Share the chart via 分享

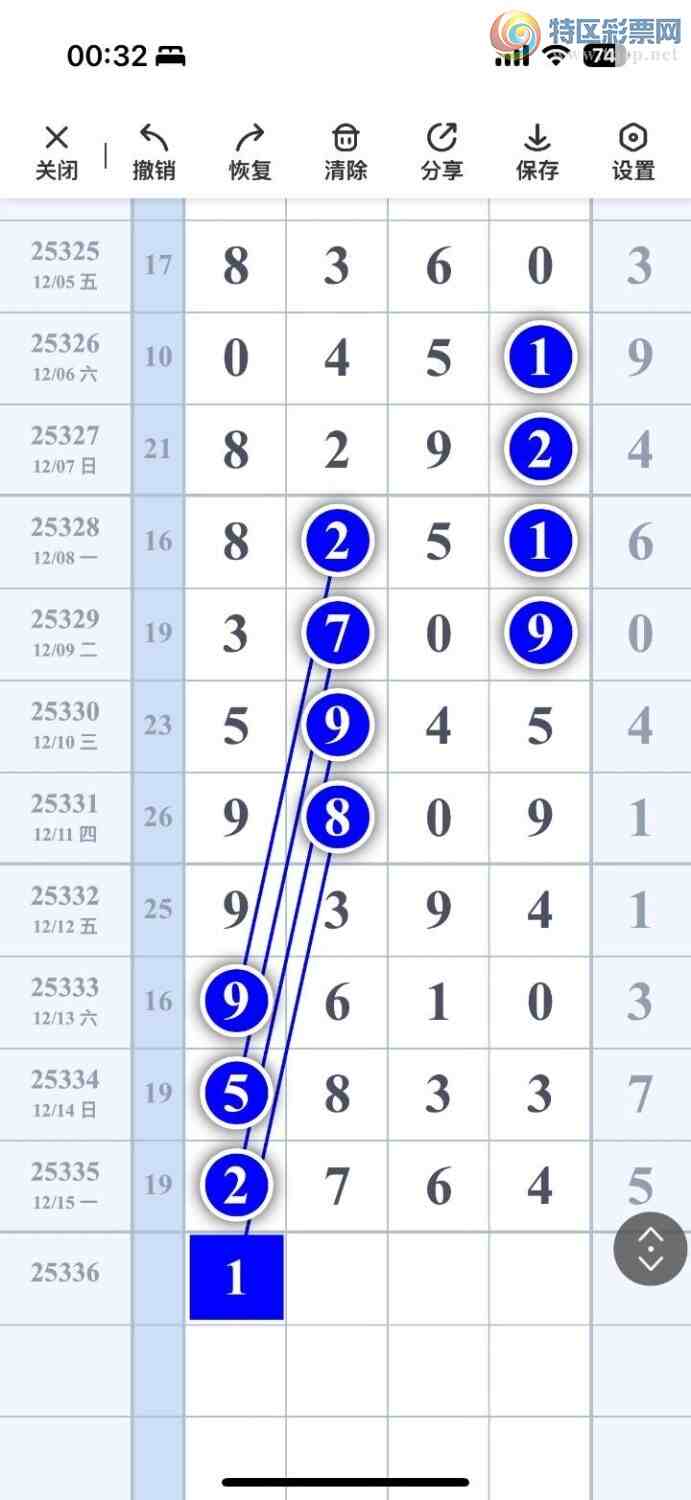[441, 152]
